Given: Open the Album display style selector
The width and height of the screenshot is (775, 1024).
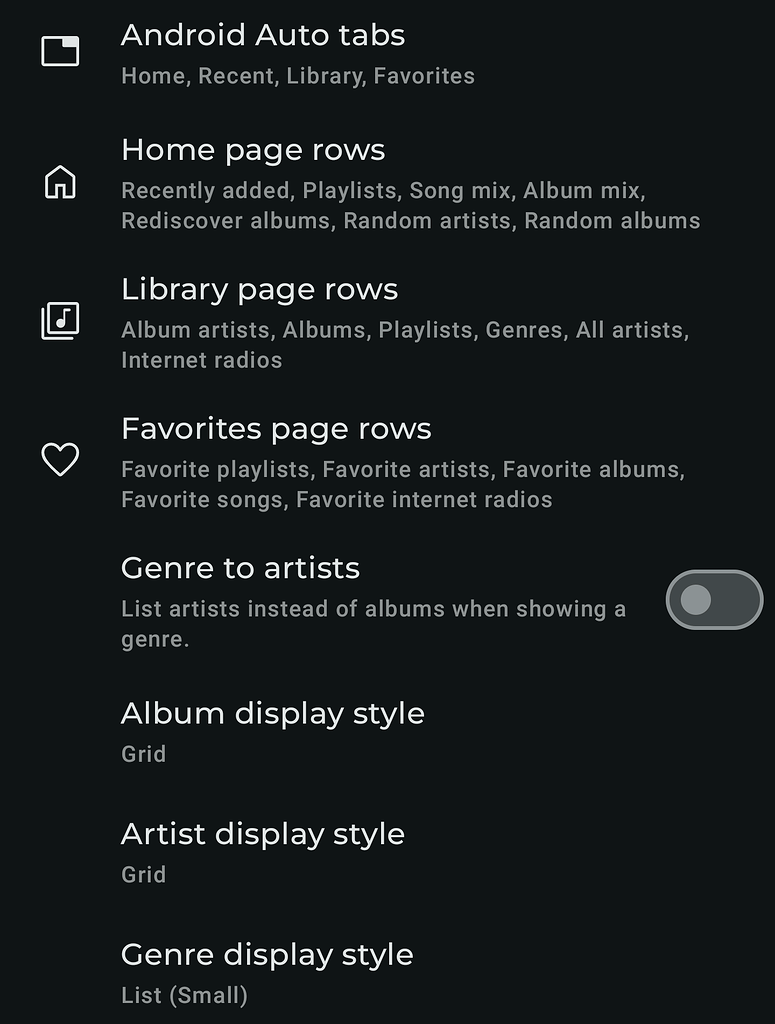Looking at the screenshot, I should 273,714.
